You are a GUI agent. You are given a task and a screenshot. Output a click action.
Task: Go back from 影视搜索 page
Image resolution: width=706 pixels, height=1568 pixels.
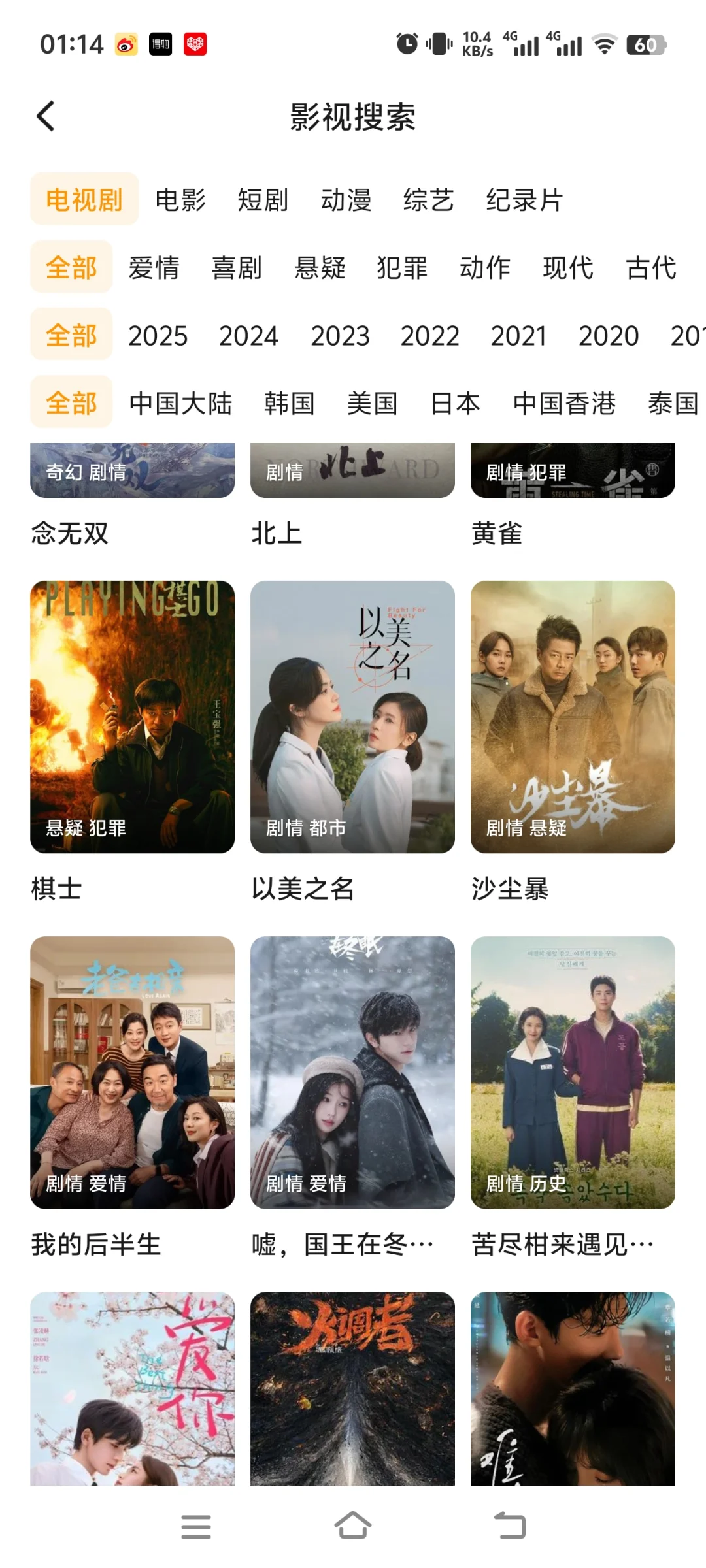coord(46,117)
